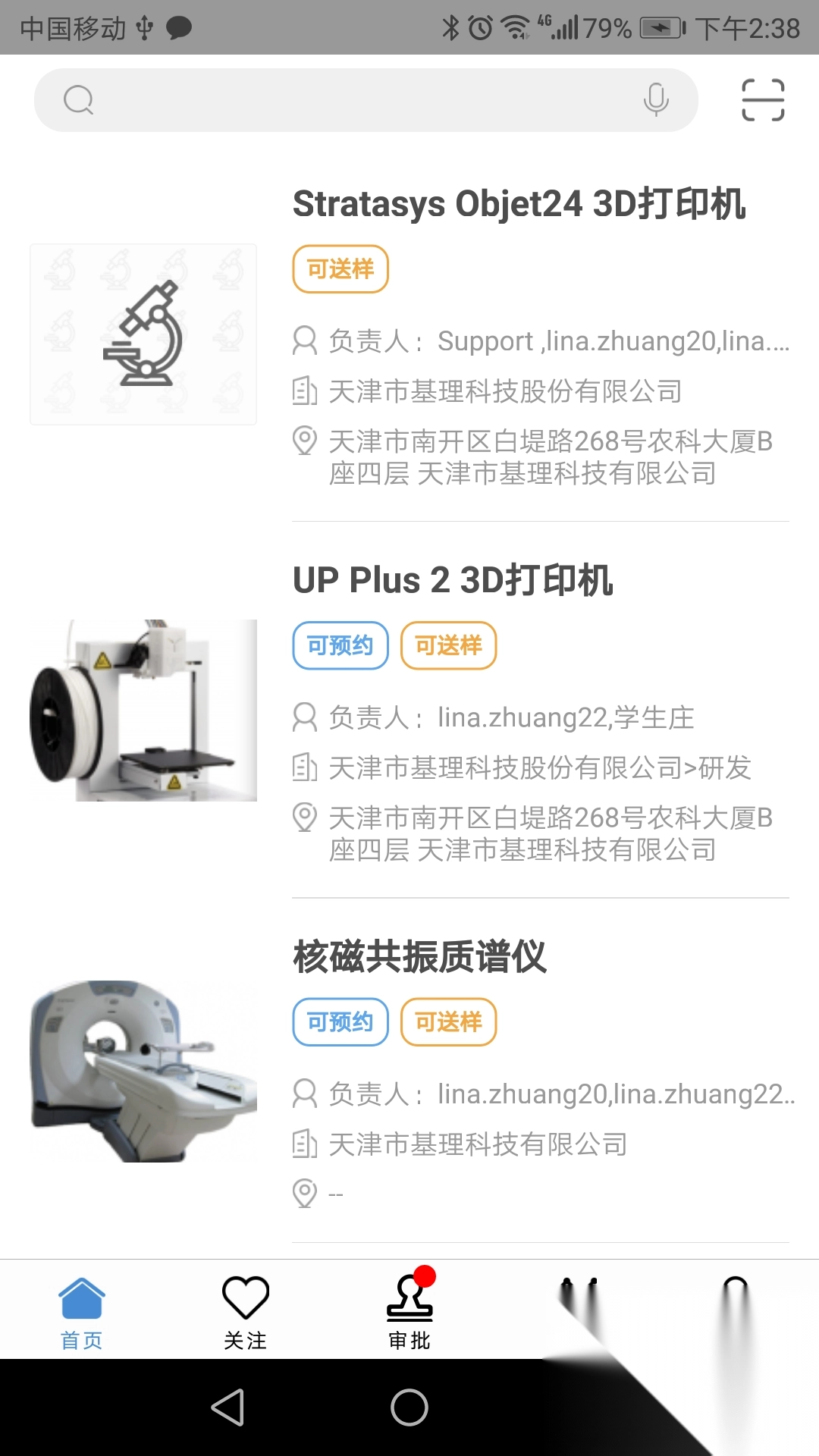Viewport: 819px width, 1456px height.
Task: Click the microscope placeholder thumbnail for Stratasys Objet24
Action: (x=143, y=334)
